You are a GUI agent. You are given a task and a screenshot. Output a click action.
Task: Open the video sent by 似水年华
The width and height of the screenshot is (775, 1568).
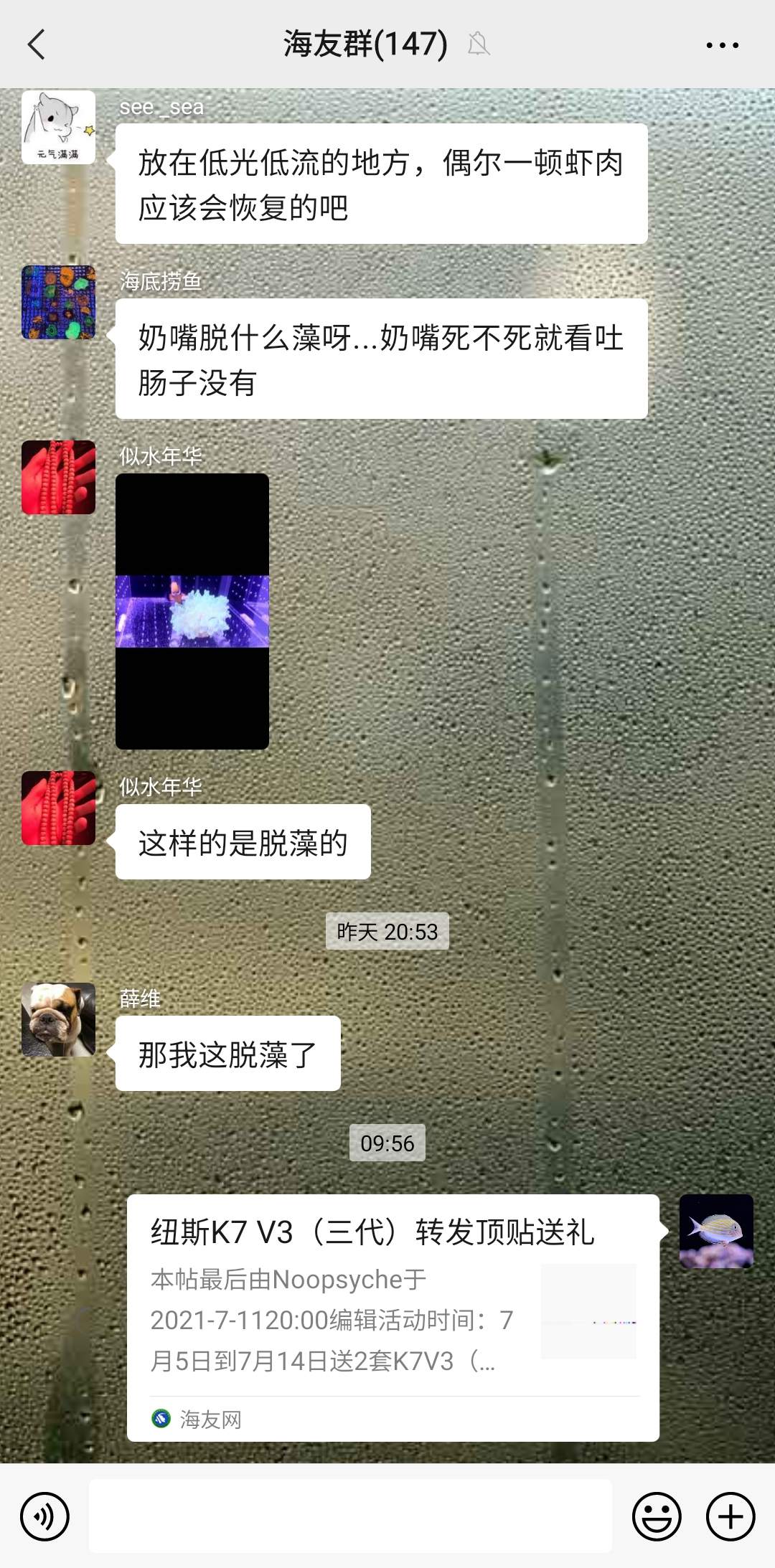pos(192,611)
